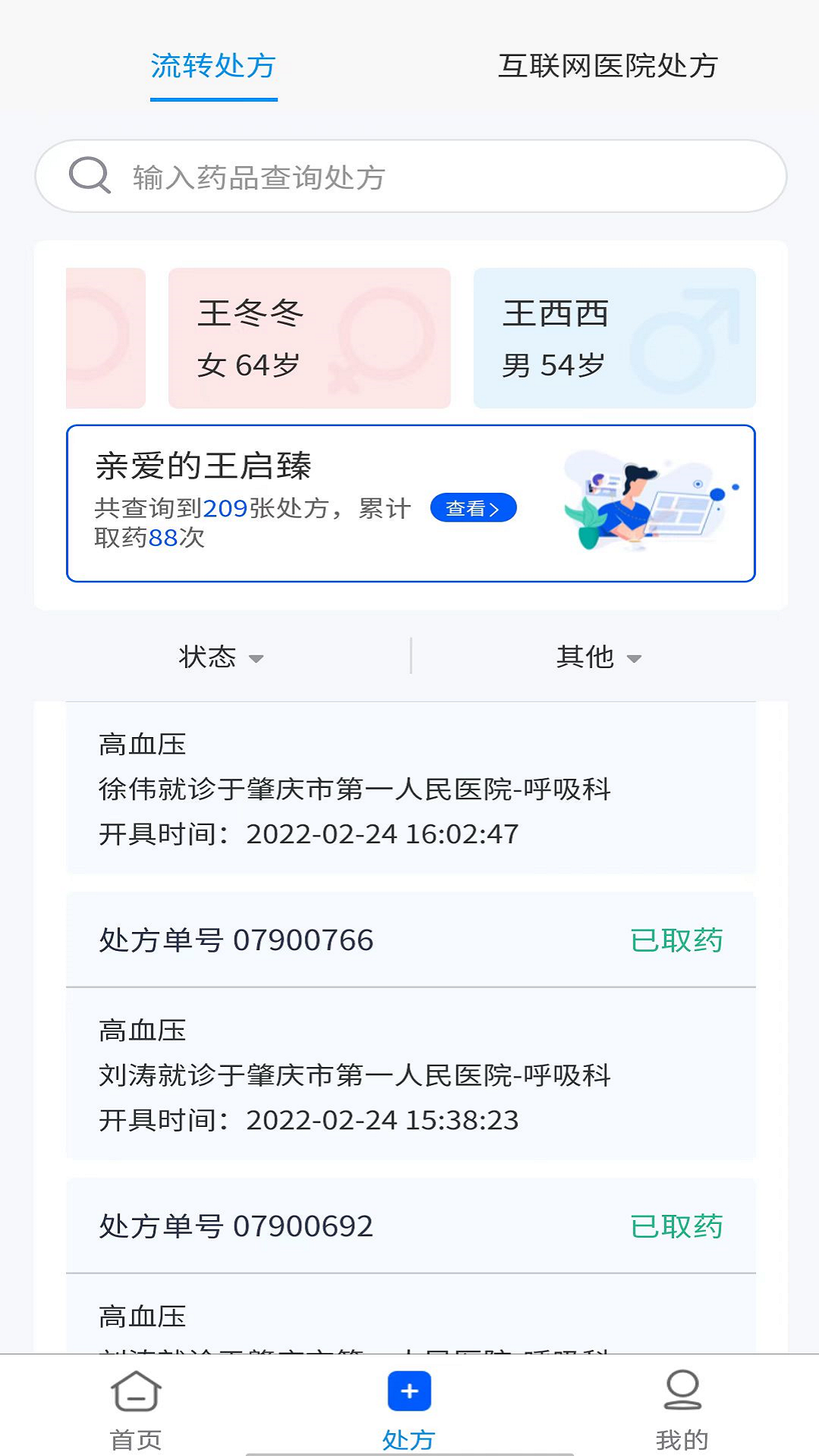Switch selection to 流转处方

click(213, 67)
